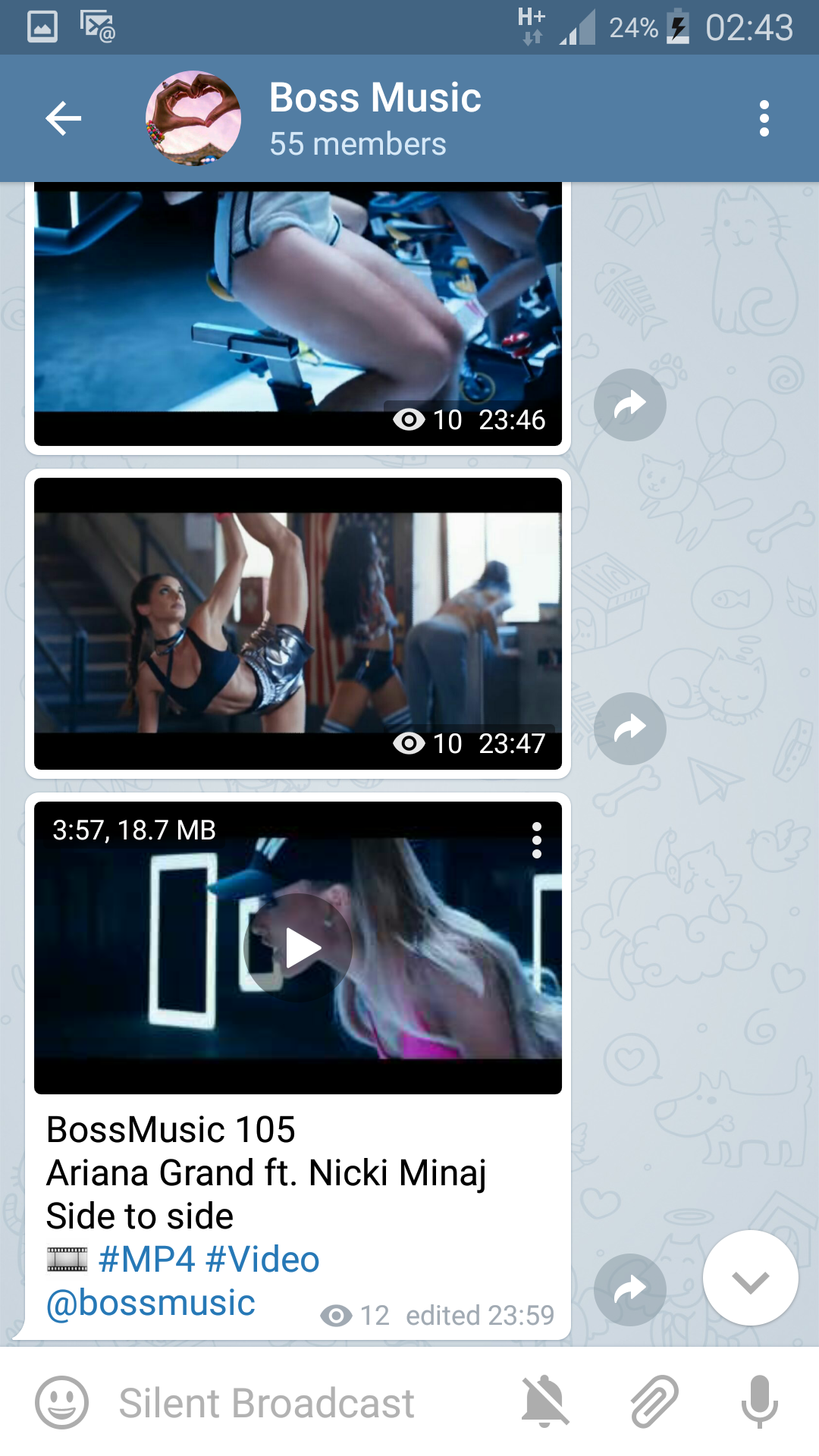The width and height of the screenshot is (819, 1456).
Task: Forward the BossMusic 105 video post
Action: click(x=629, y=1289)
